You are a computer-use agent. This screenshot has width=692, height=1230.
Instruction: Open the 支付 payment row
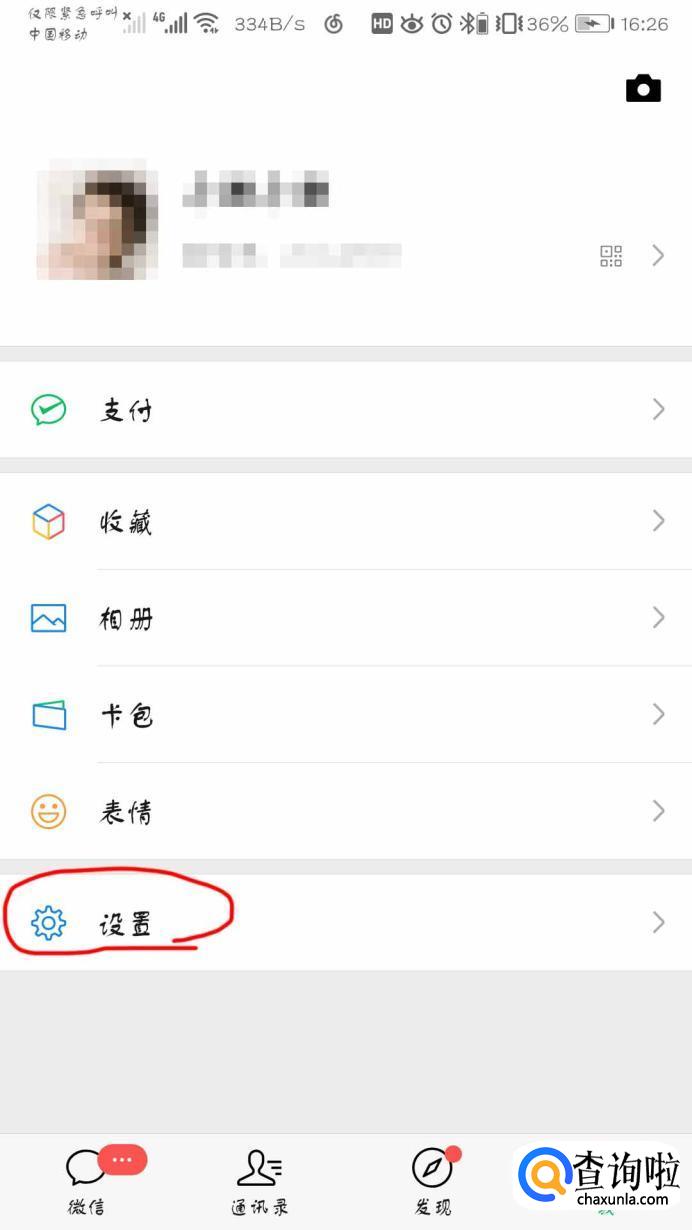pos(345,409)
